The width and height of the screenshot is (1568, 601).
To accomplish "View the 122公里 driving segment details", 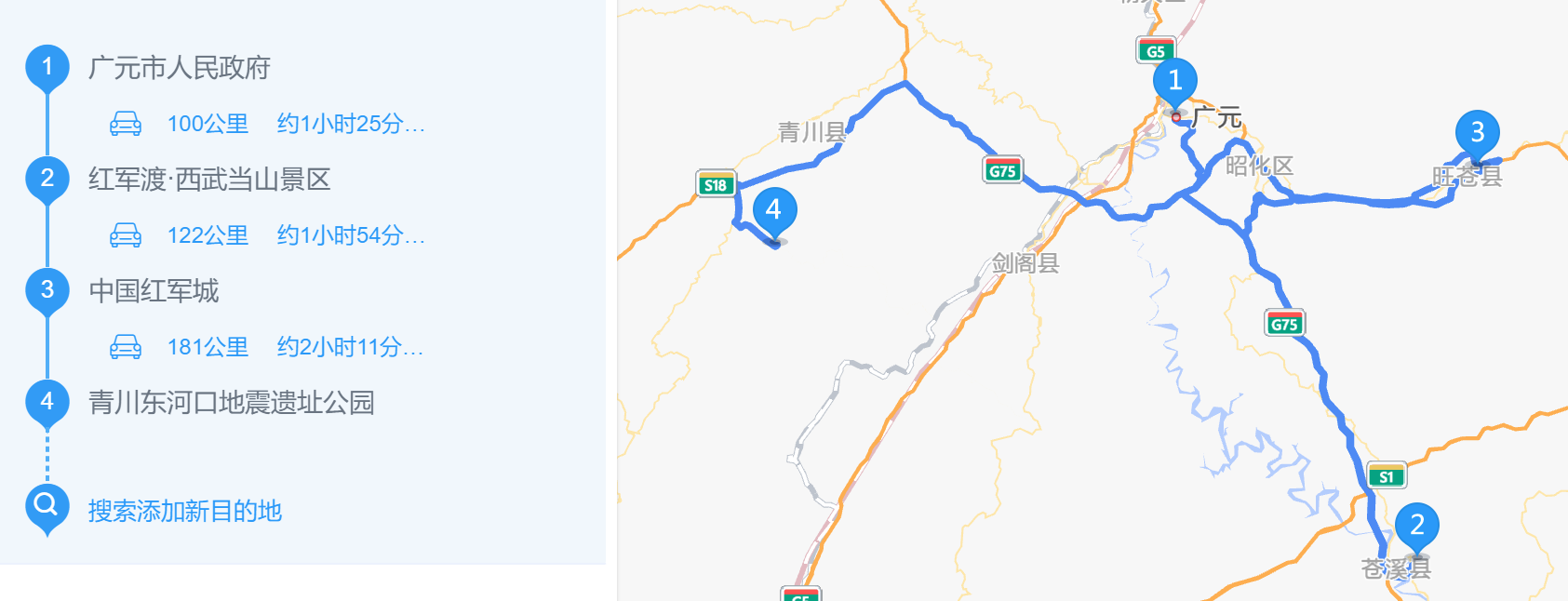I will click(x=268, y=235).
